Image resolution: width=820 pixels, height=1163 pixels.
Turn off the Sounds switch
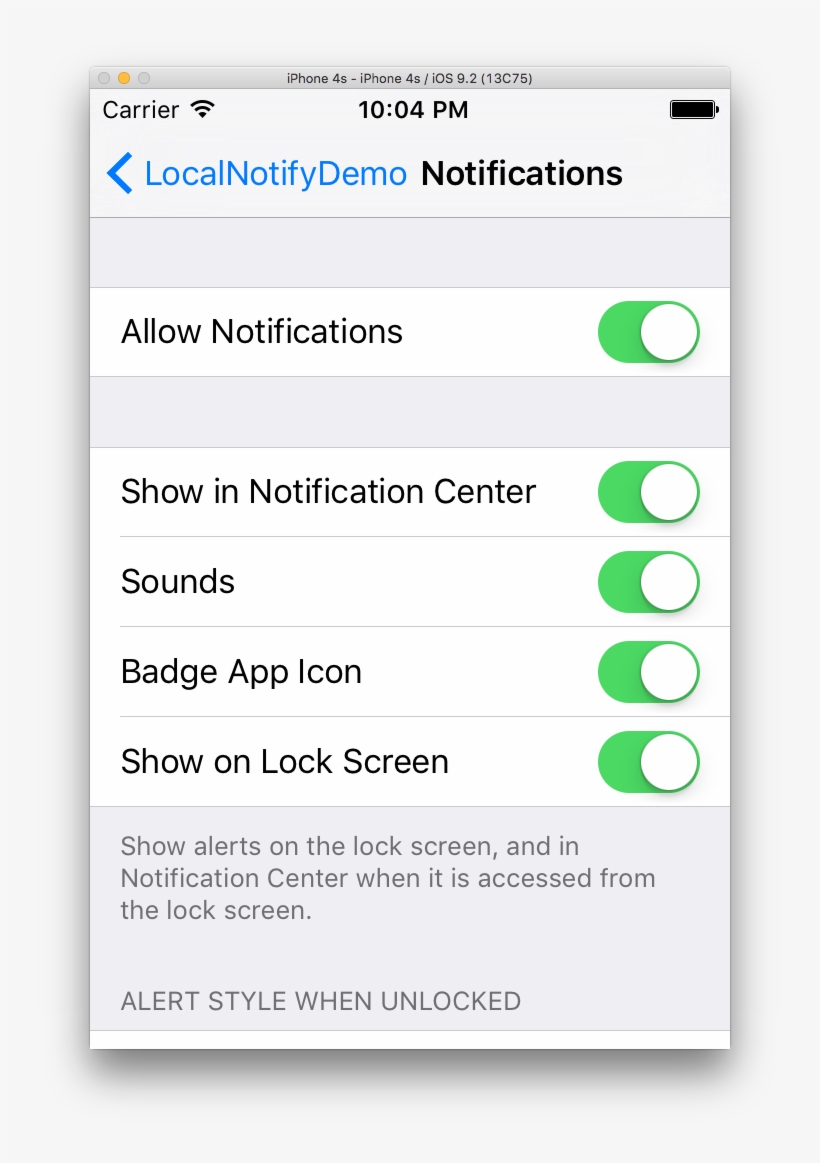click(648, 581)
